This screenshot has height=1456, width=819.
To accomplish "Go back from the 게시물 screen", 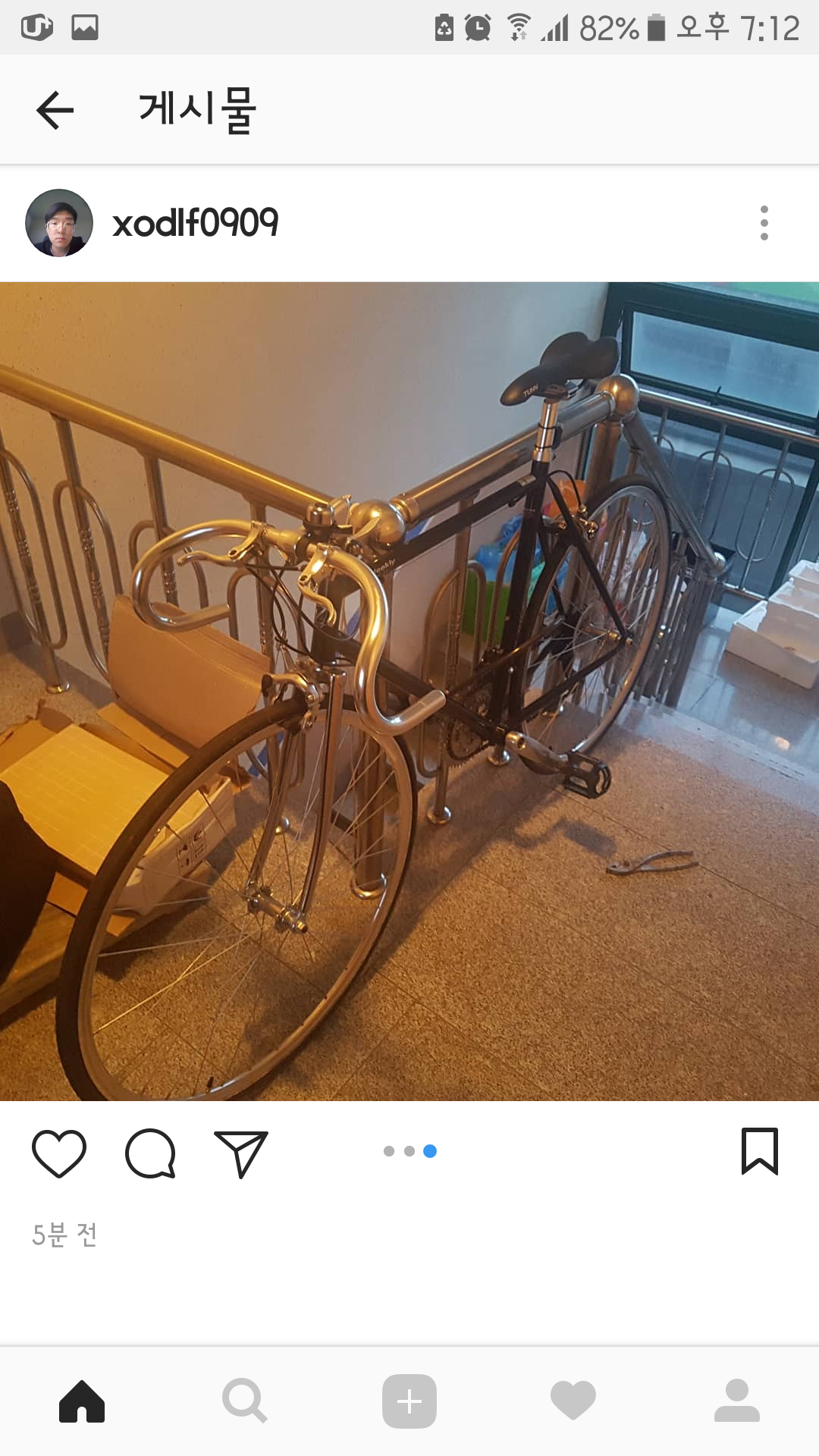I will click(x=55, y=111).
